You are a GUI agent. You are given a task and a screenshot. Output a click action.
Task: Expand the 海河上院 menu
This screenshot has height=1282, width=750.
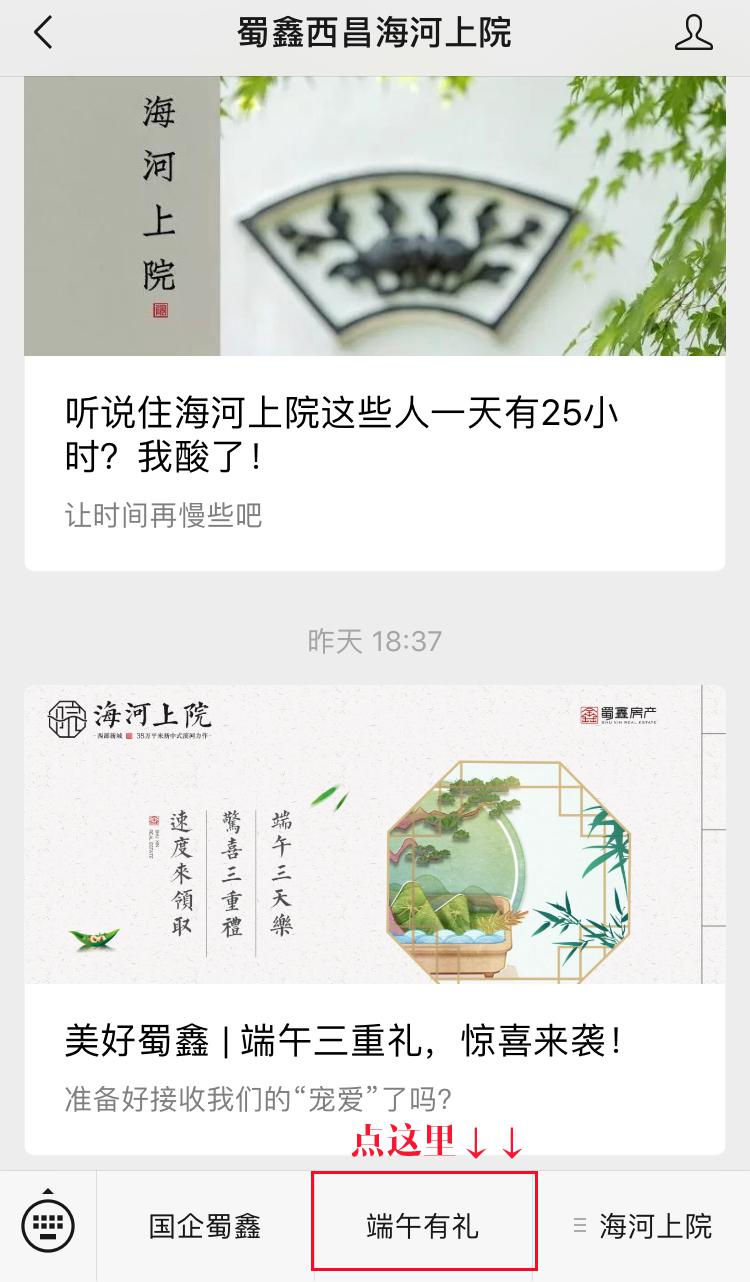pos(642,1226)
